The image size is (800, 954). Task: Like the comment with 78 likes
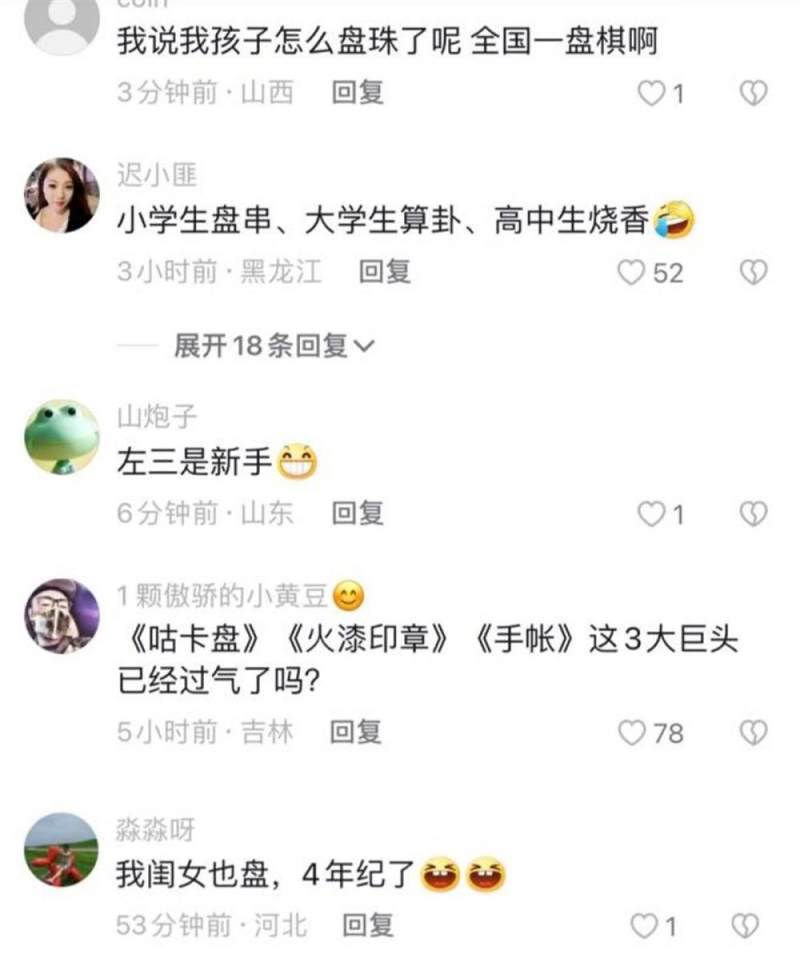click(631, 732)
